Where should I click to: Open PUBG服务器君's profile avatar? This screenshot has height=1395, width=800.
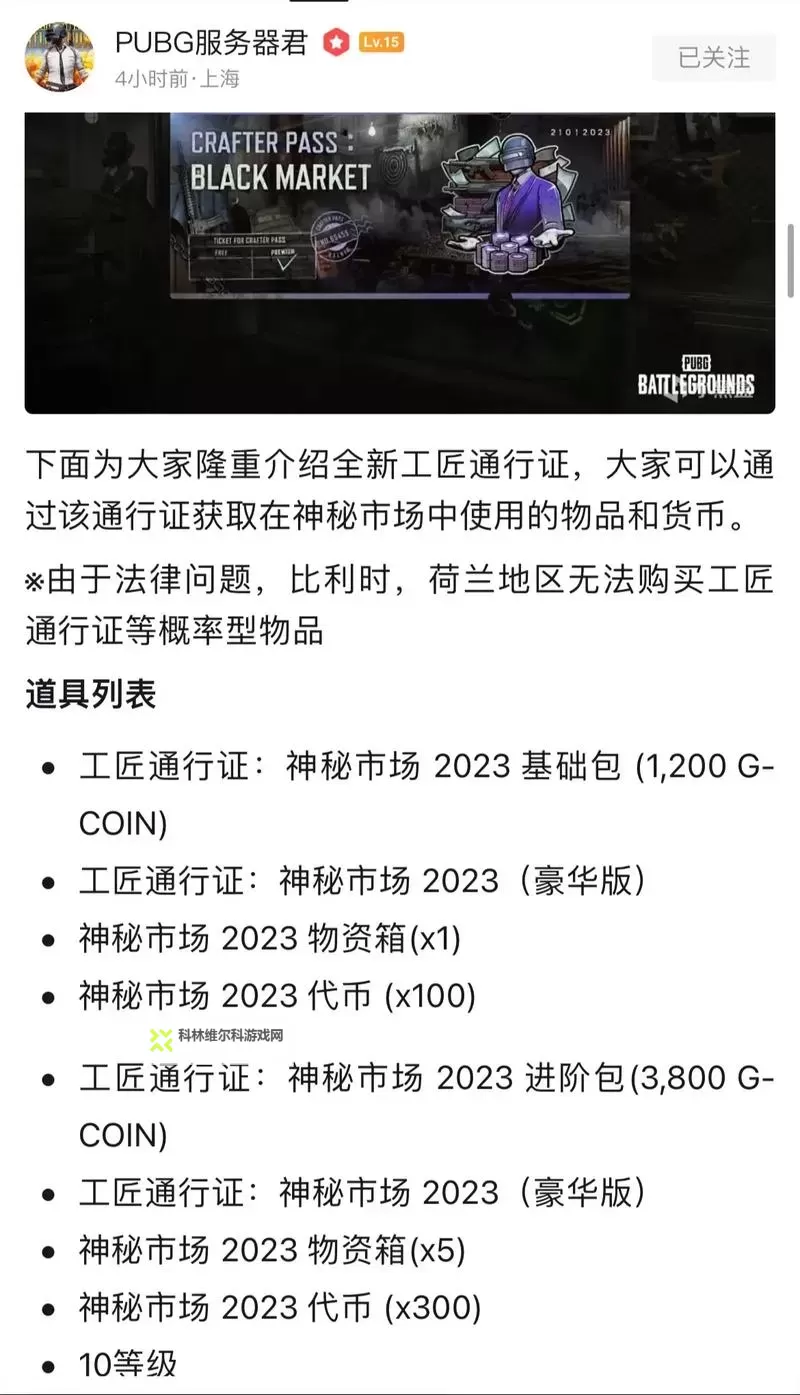[62, 57]
